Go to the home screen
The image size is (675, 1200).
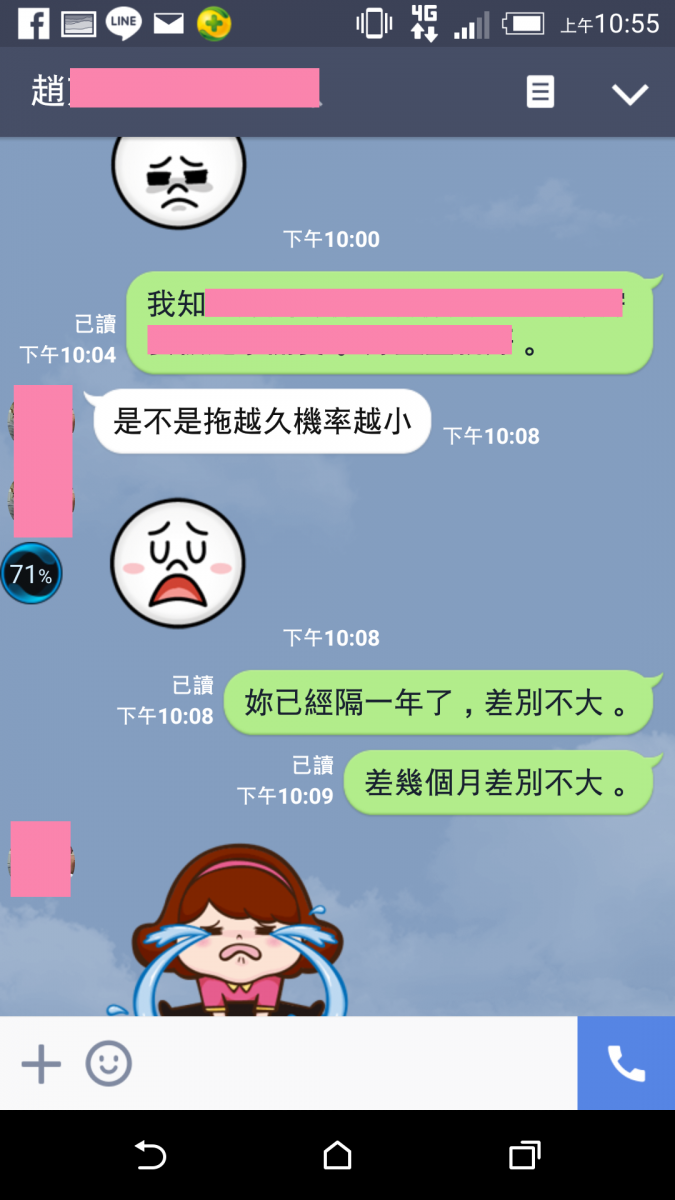point(338,1156)
